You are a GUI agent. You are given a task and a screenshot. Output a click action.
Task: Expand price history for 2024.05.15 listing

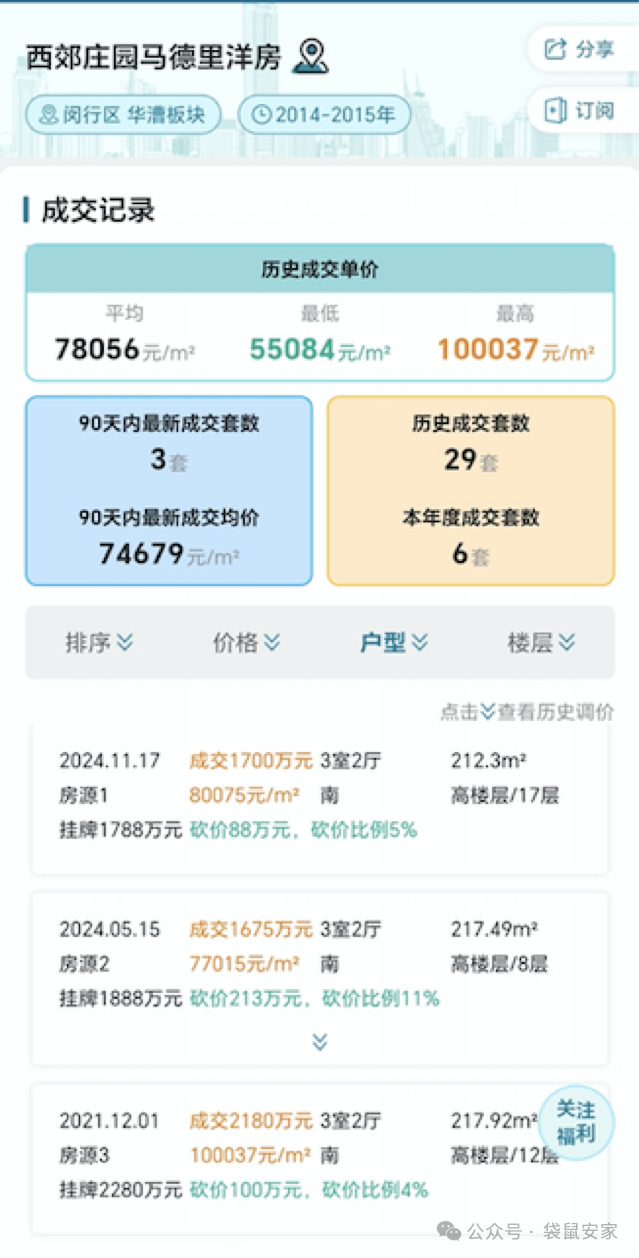(x=320, y=1042)
